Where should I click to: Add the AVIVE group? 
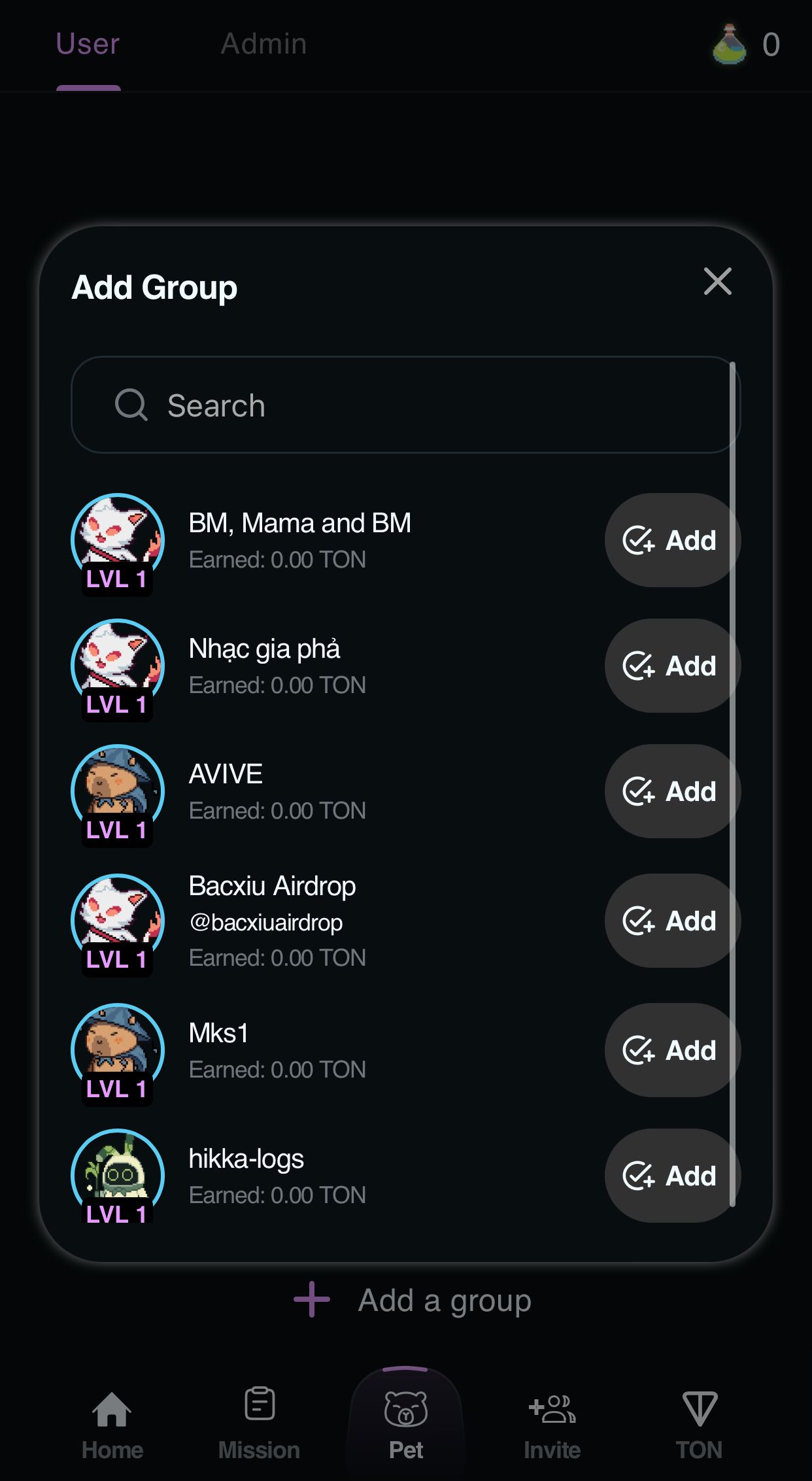coord(671,791)
